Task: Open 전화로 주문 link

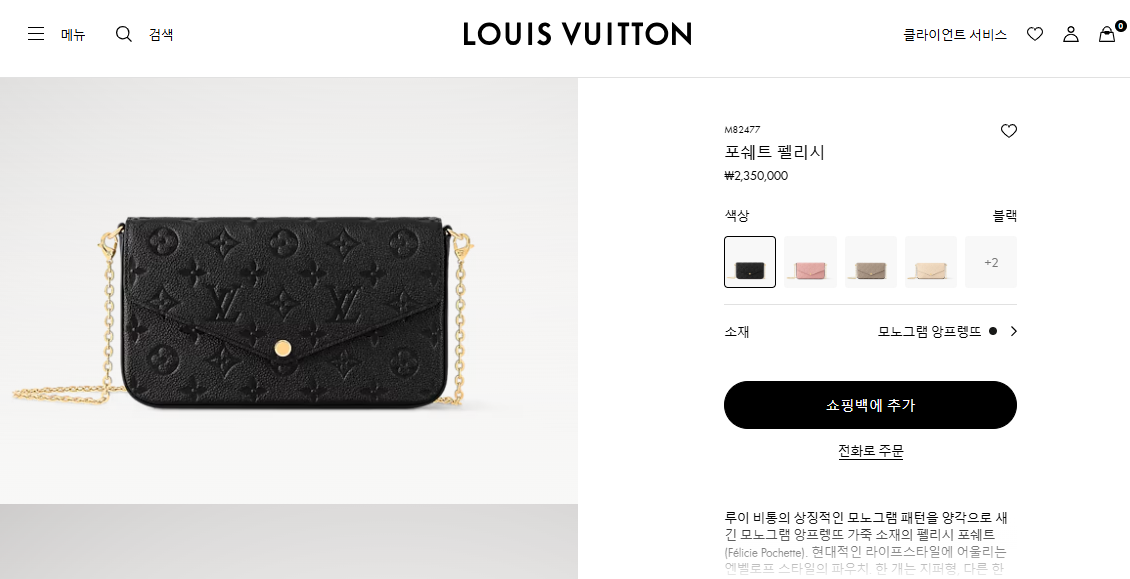Action: coord(870,451)
